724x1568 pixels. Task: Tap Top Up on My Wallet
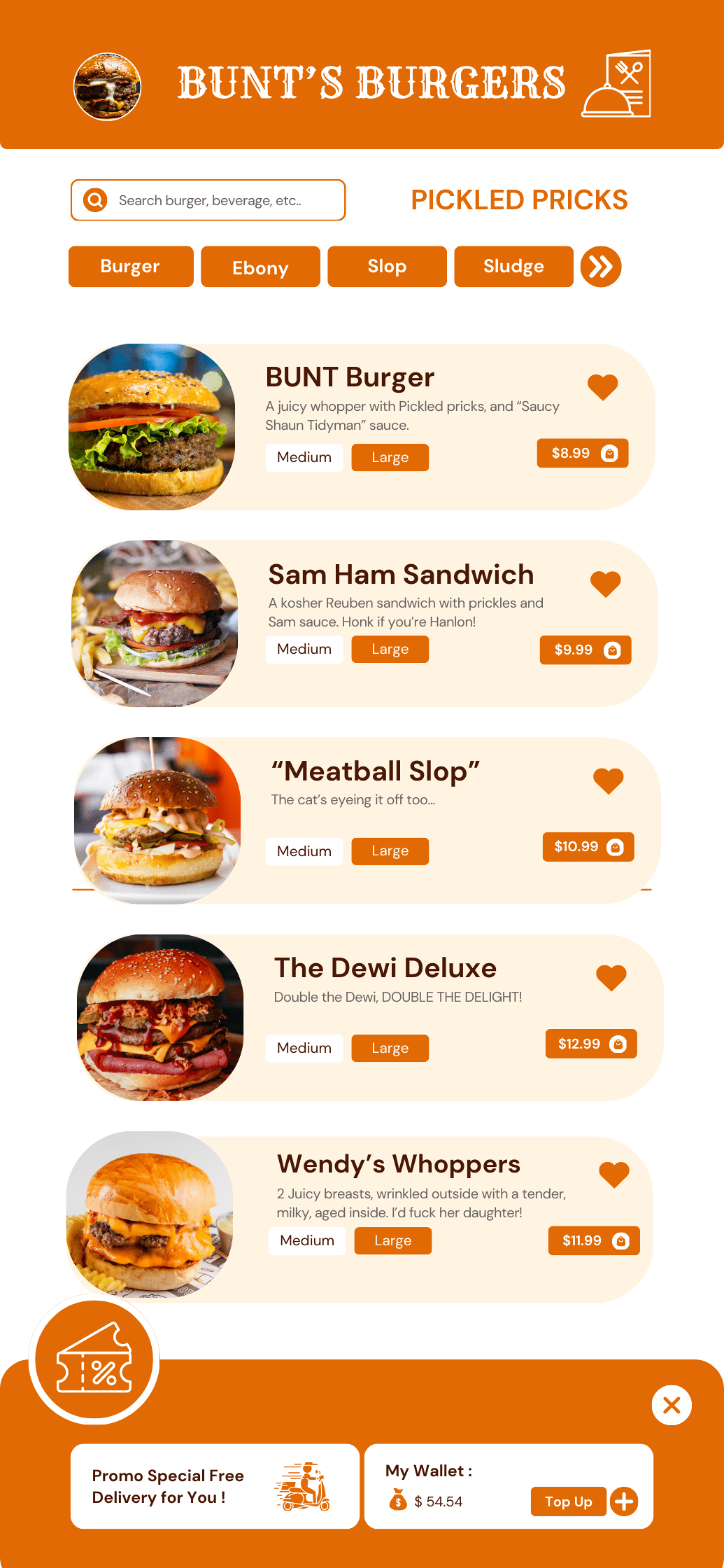568,1501
